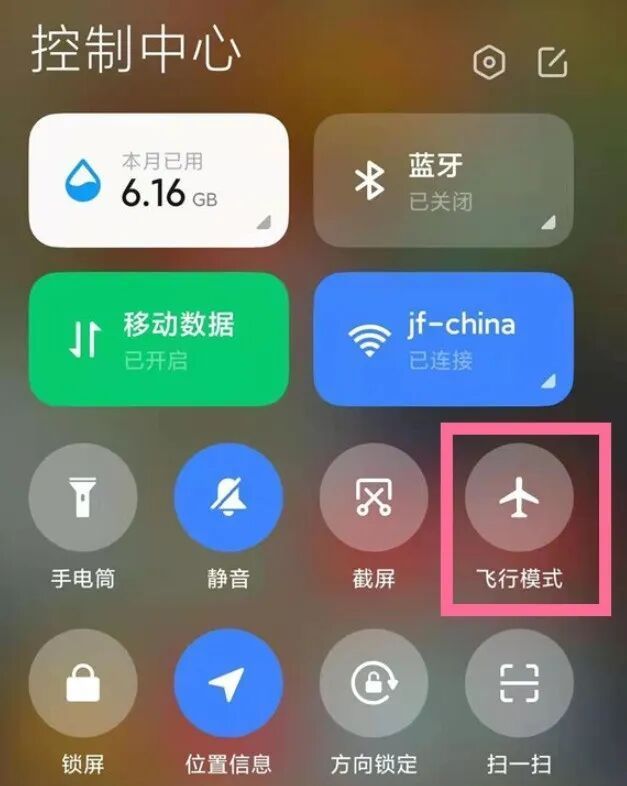Open the monthly data usage card
The height and width of the screenshot is (786, 627).
click(159, 180)
